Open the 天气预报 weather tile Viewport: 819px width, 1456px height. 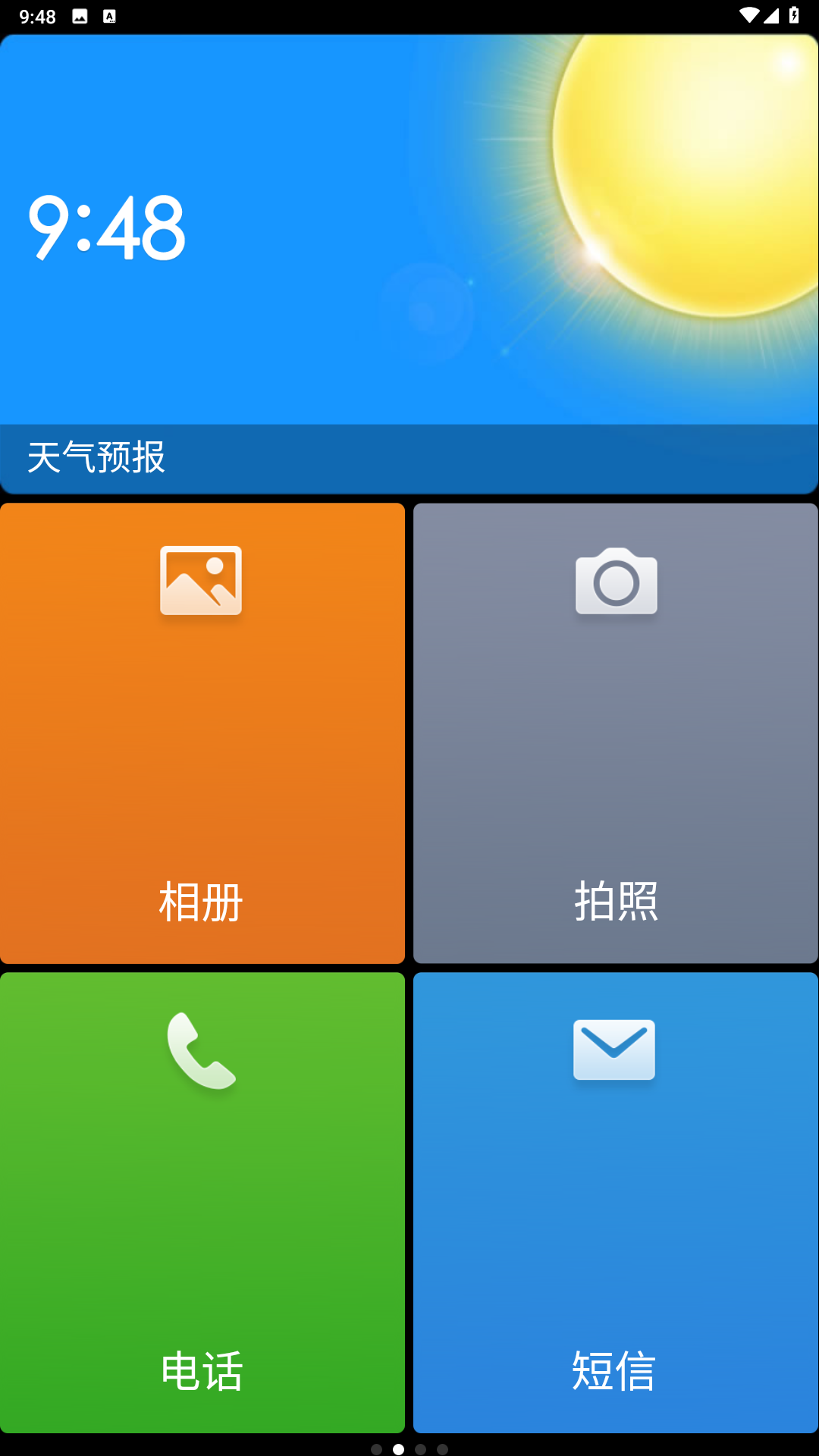point(409,265)
